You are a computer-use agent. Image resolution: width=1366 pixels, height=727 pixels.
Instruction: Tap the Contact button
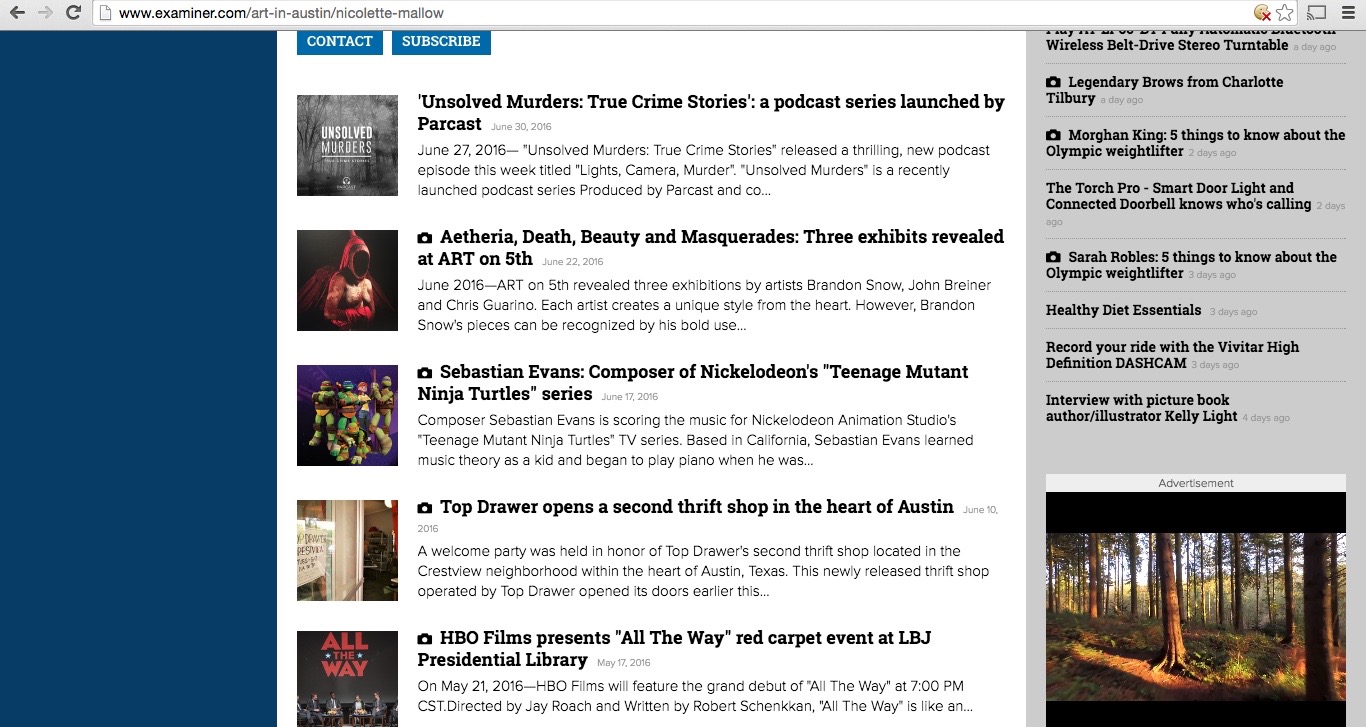point(339,41)
